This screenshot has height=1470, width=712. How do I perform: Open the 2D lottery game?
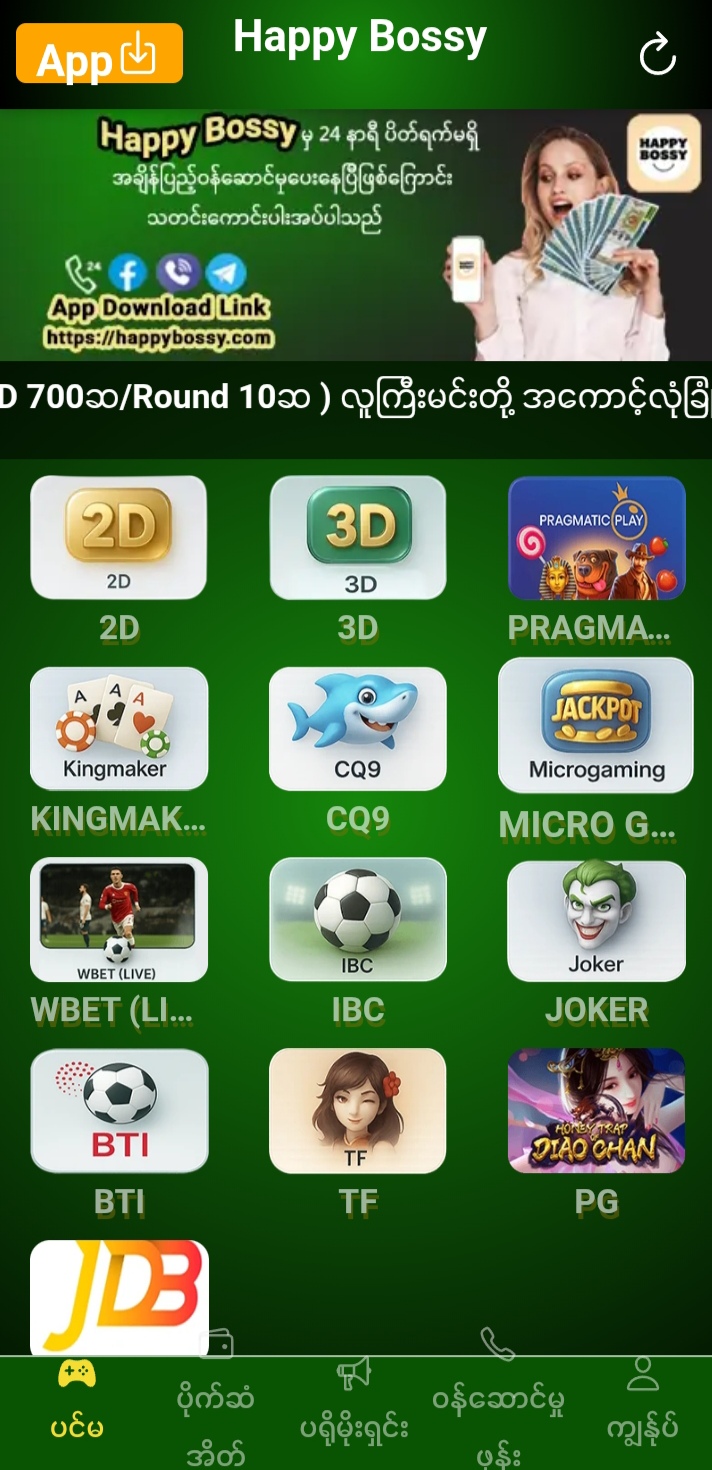(119, 537)
